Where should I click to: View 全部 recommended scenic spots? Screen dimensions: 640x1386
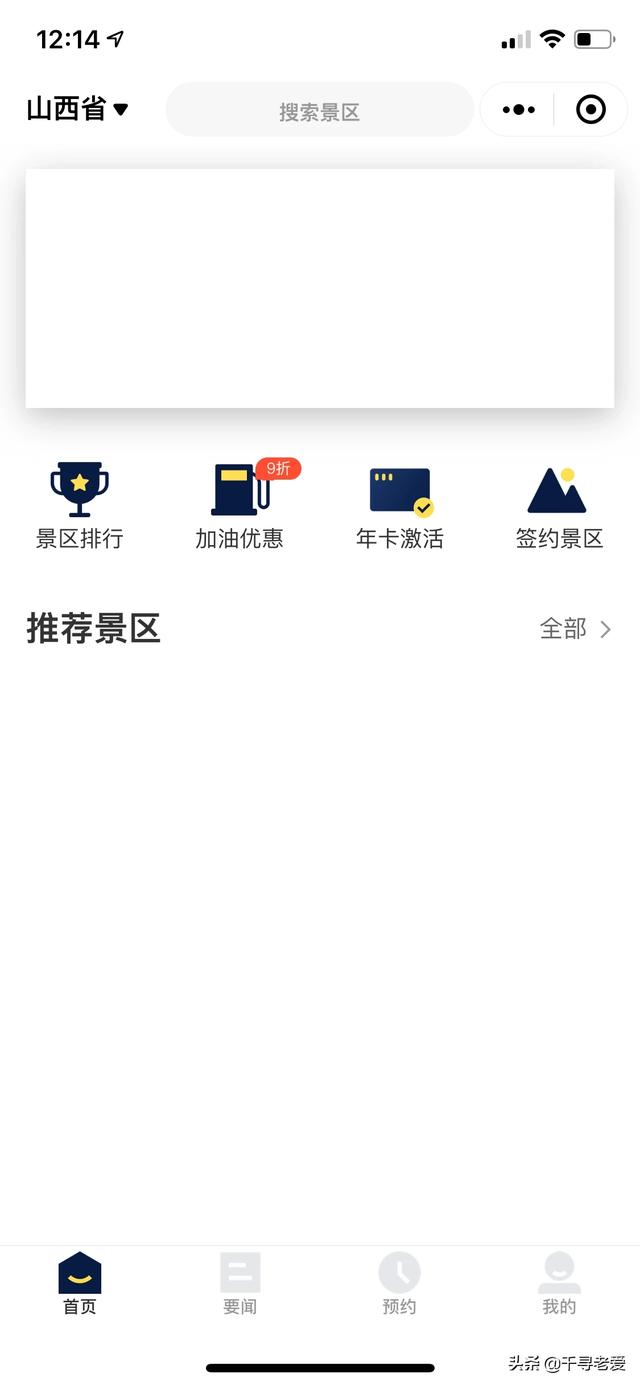576,629
